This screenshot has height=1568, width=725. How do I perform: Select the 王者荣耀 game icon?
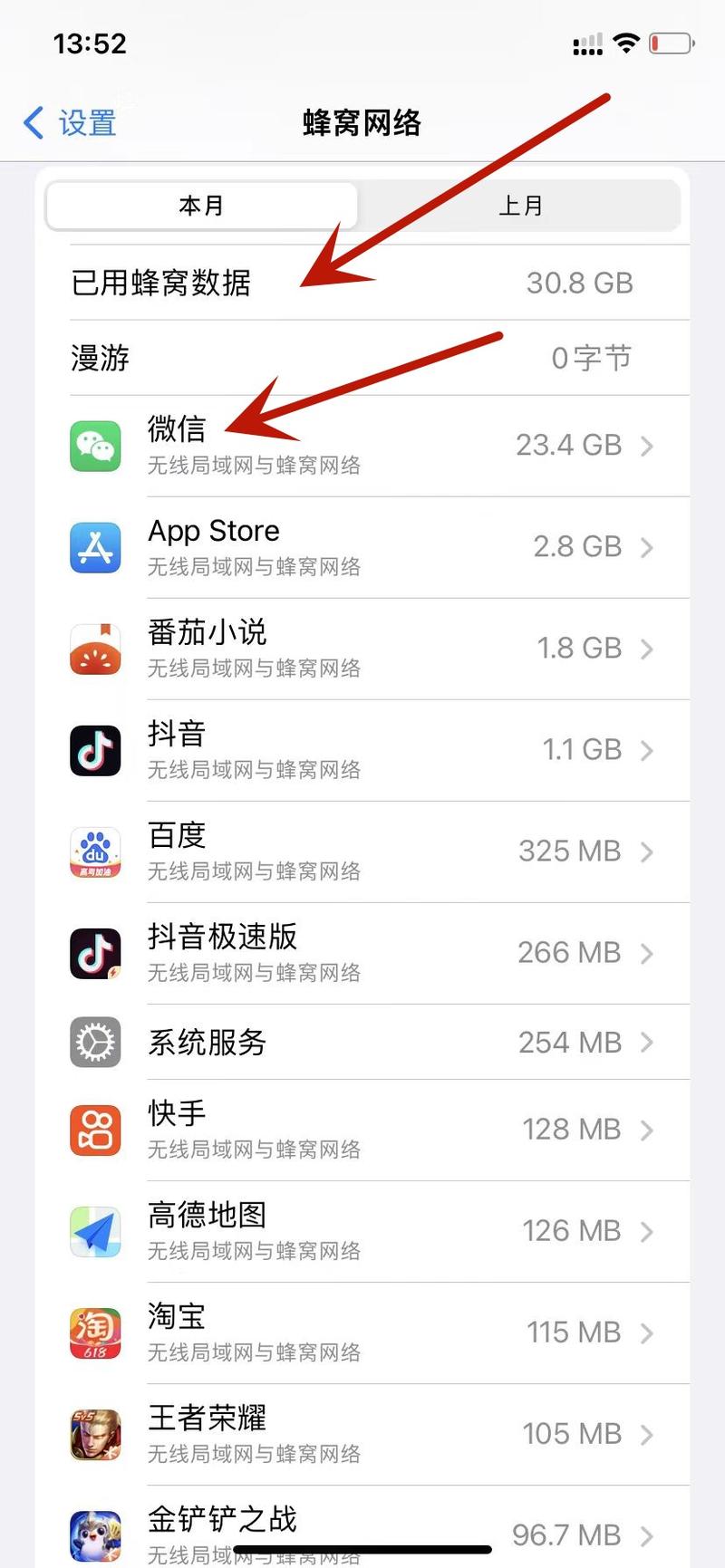94,1434
